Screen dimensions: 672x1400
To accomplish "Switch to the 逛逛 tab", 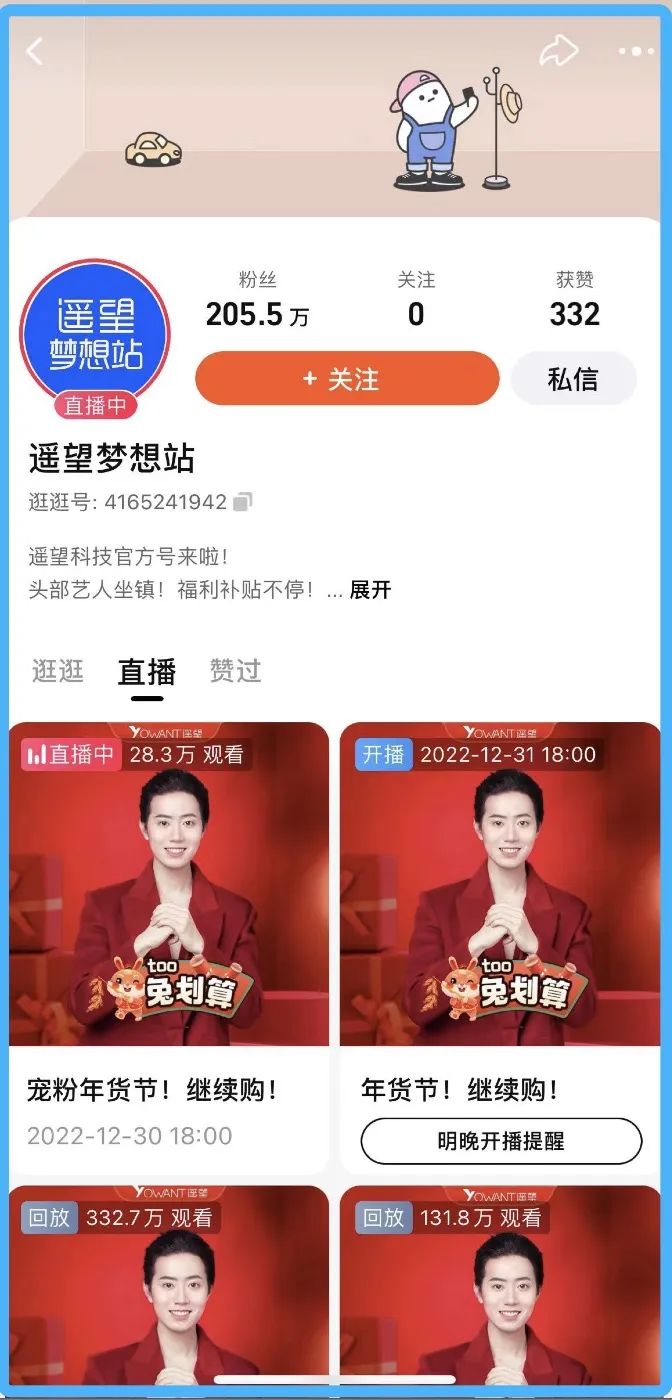I will coord(58,671).
